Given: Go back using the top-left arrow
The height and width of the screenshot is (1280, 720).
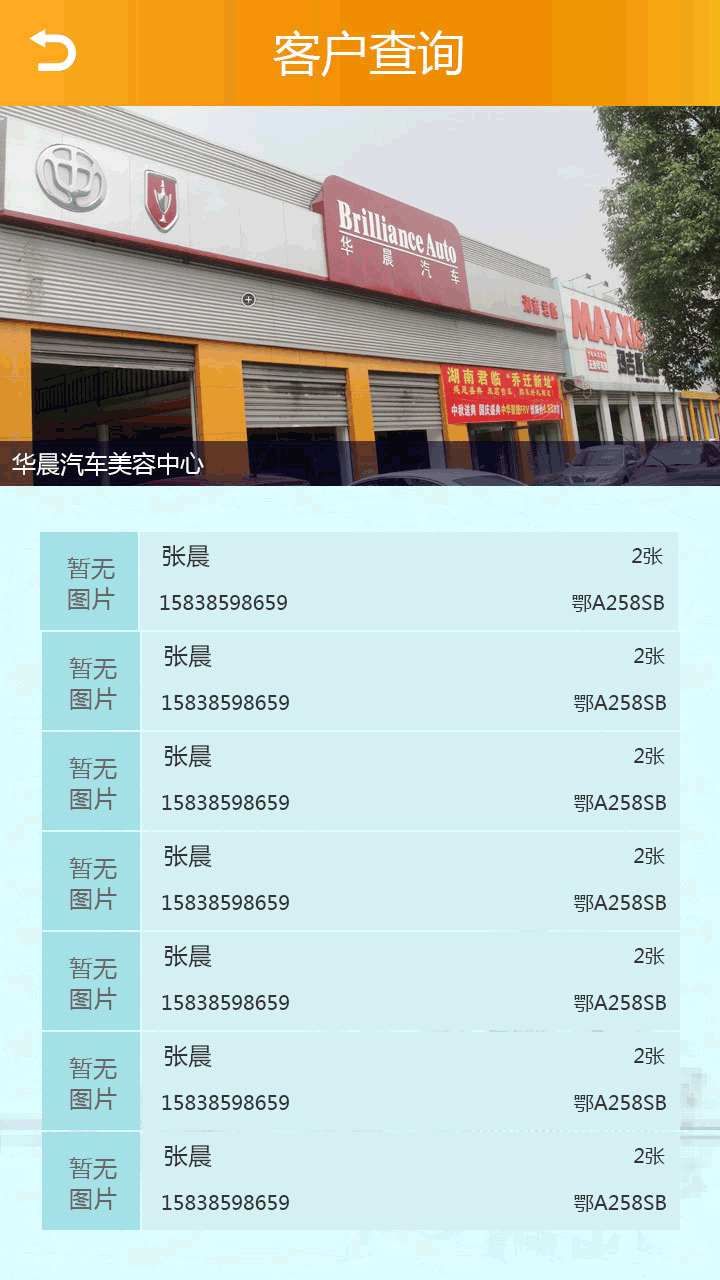Looking at the screenshot, I should coord(53,51).
